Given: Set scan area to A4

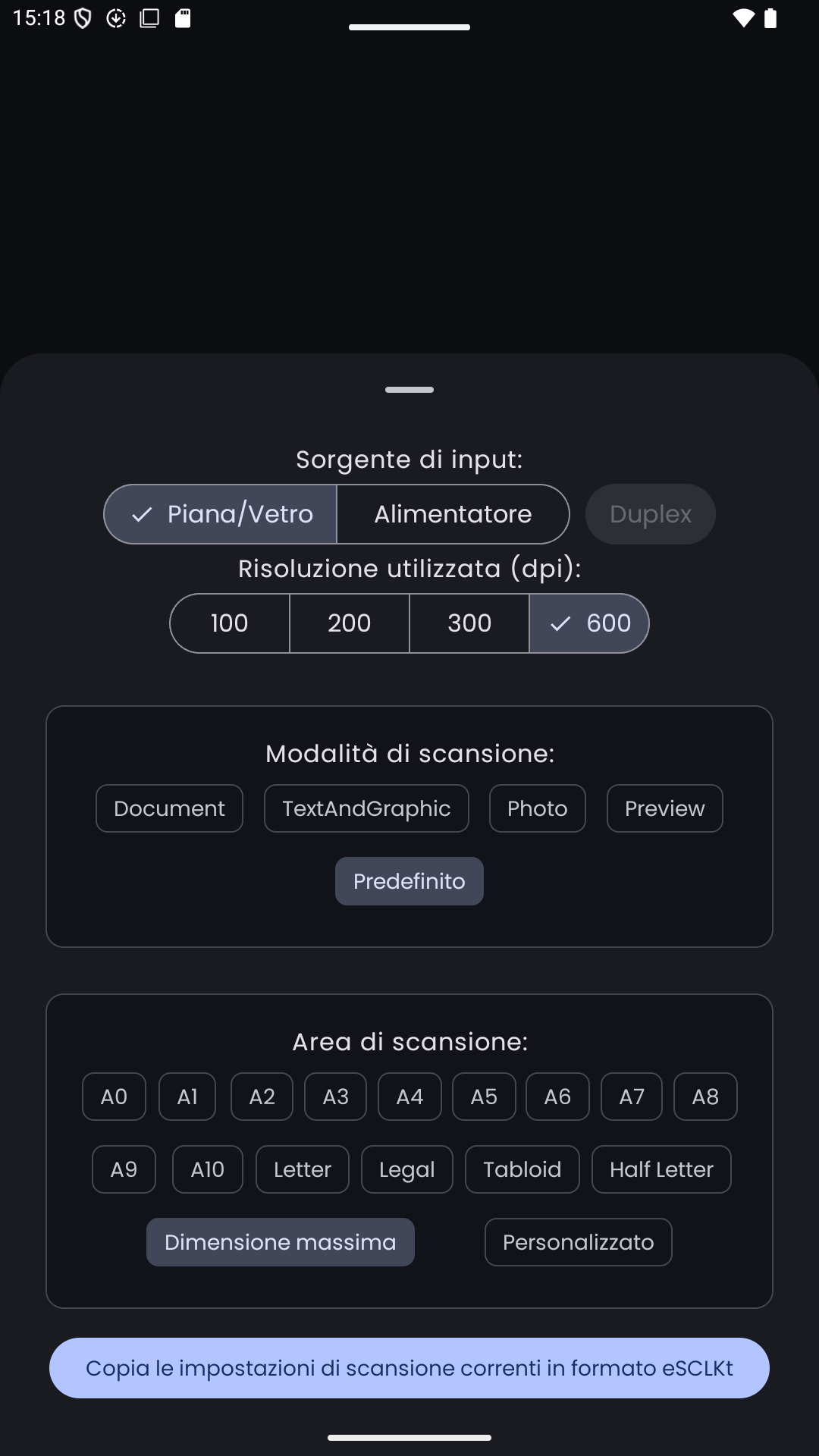Looking at the screenshot, I should (x=409, y=1097).
